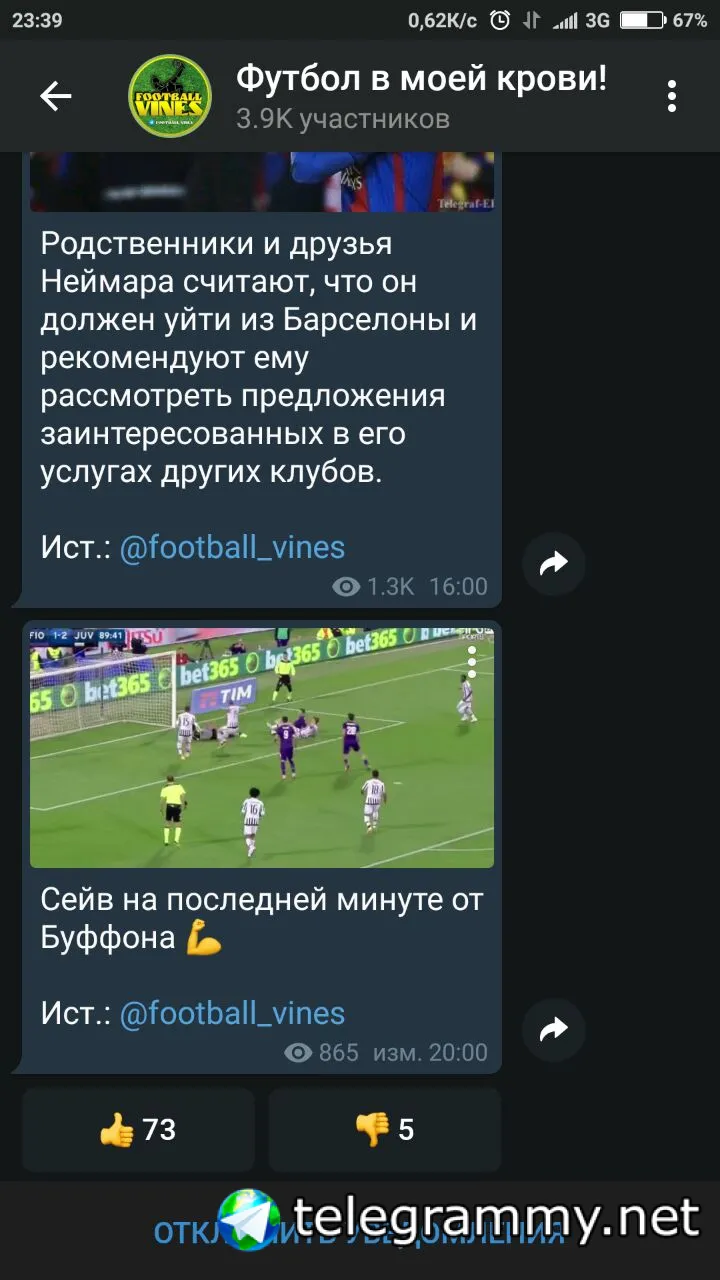Viewport: 720px width, 1280px height.
Task: Share the Neymar post
Action: pos(553,564)
